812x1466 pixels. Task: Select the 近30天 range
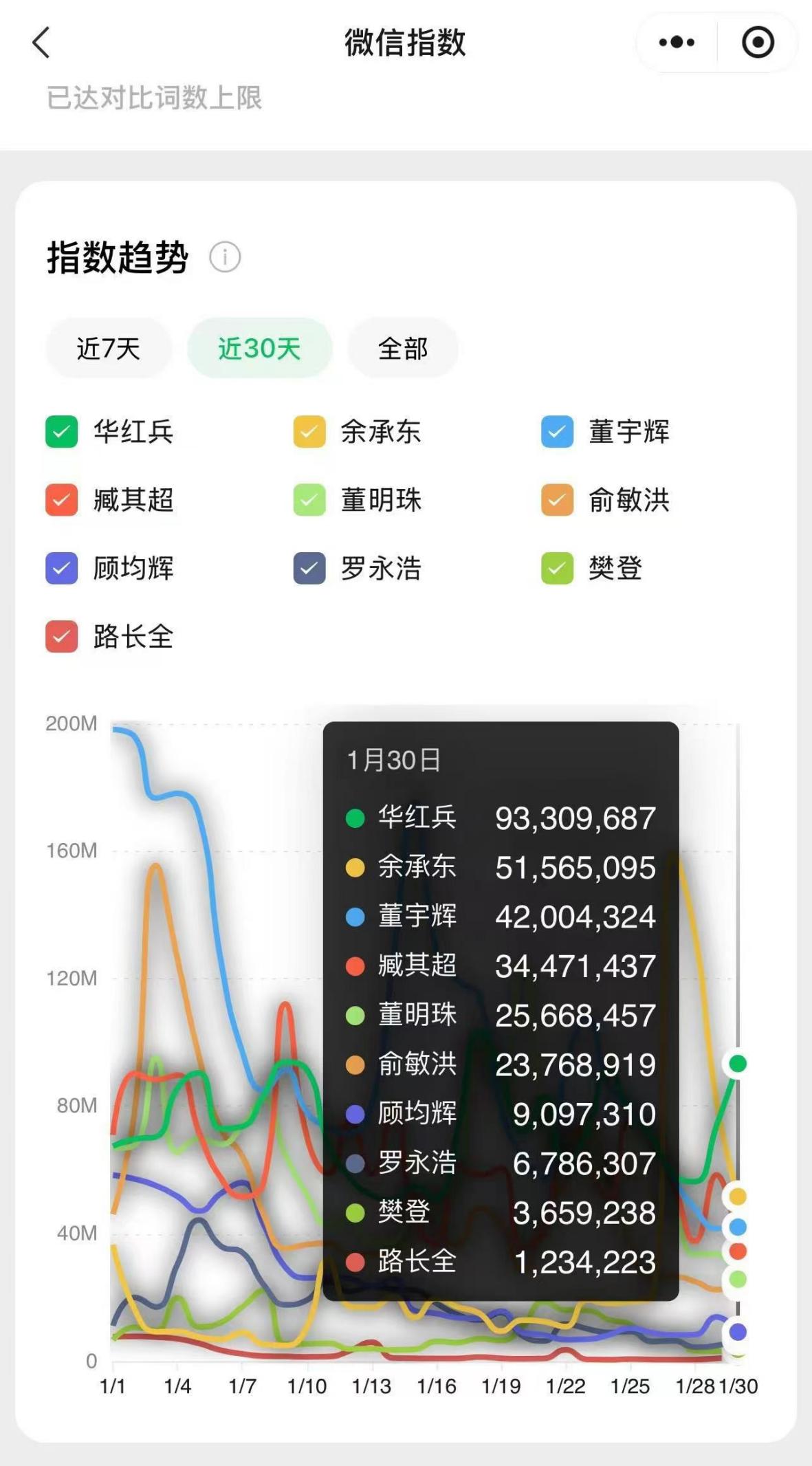[259, 349]
